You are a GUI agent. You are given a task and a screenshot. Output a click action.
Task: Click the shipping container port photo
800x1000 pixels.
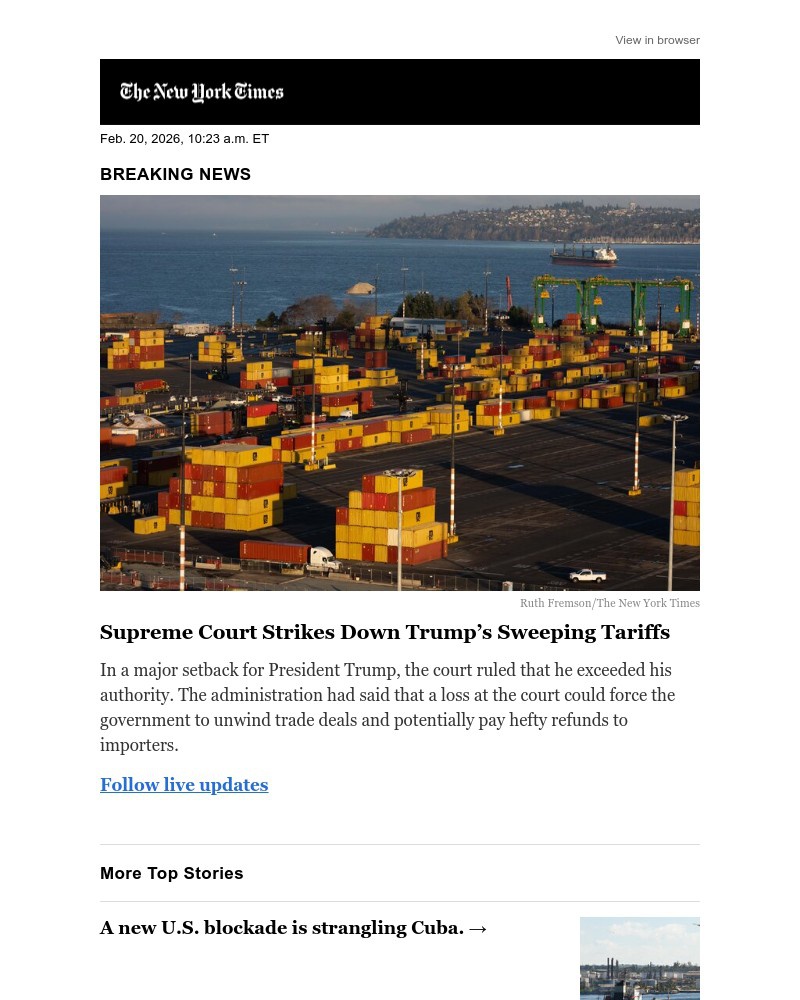pos(400,392)
